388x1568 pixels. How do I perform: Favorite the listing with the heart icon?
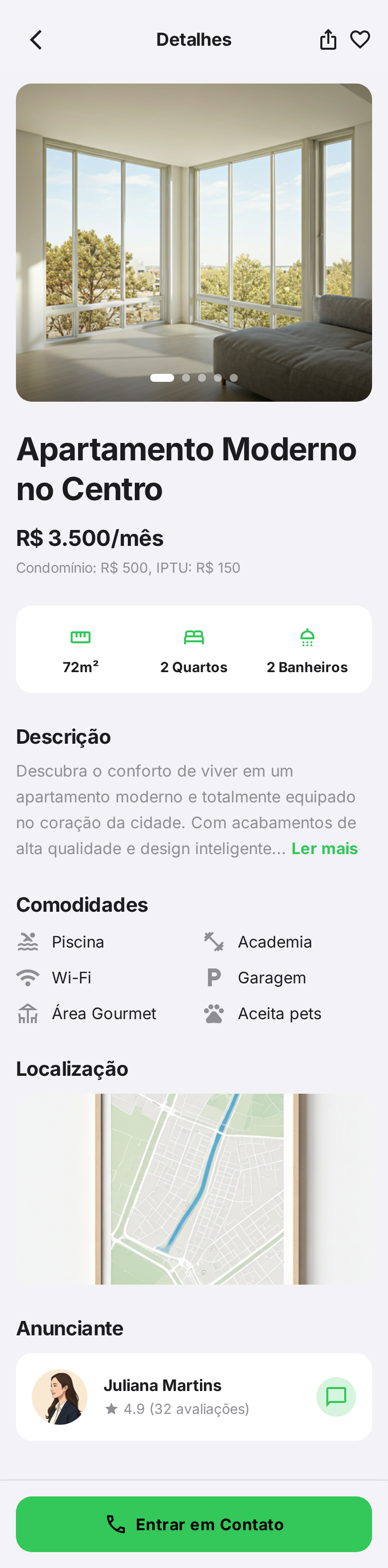360,40
